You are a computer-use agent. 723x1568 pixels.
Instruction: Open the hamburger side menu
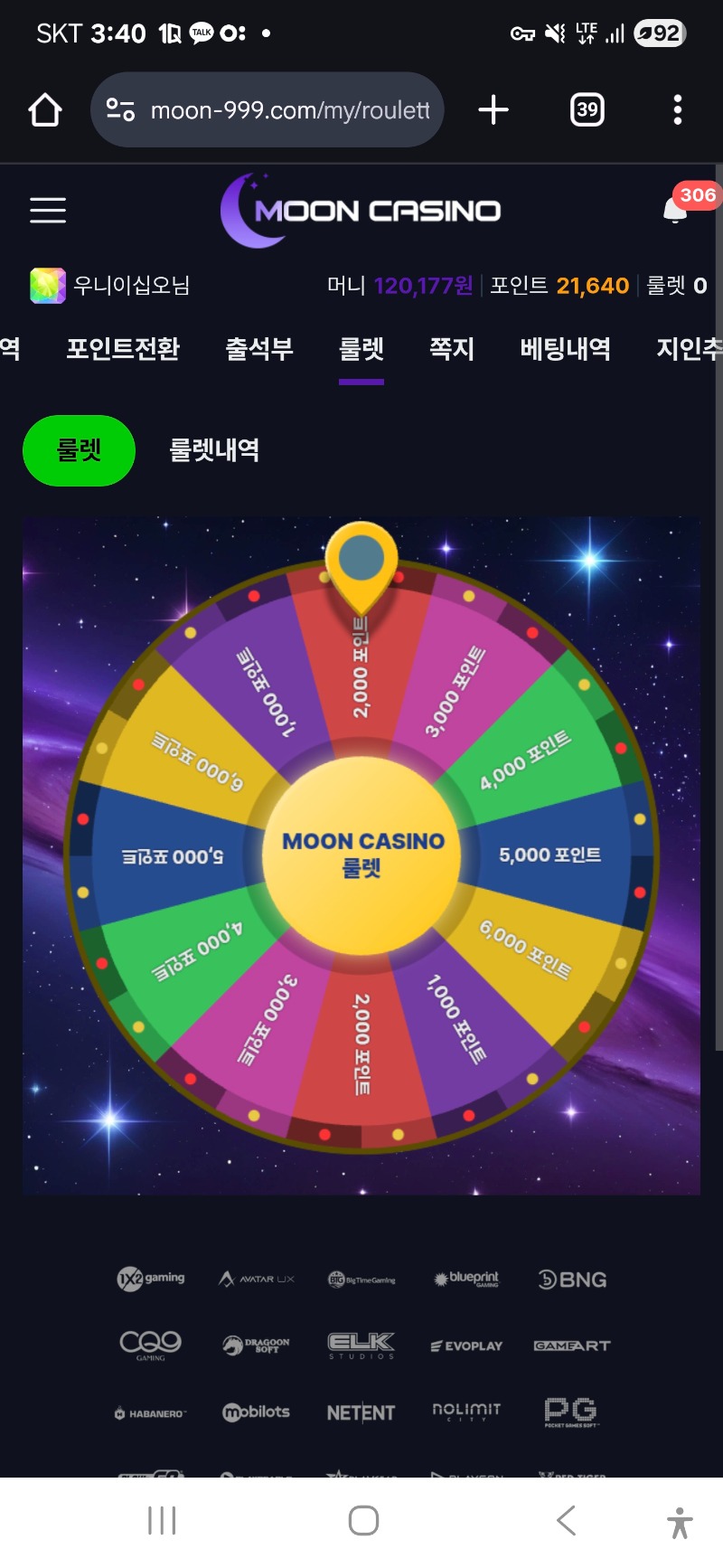click(x=48, y=210)
